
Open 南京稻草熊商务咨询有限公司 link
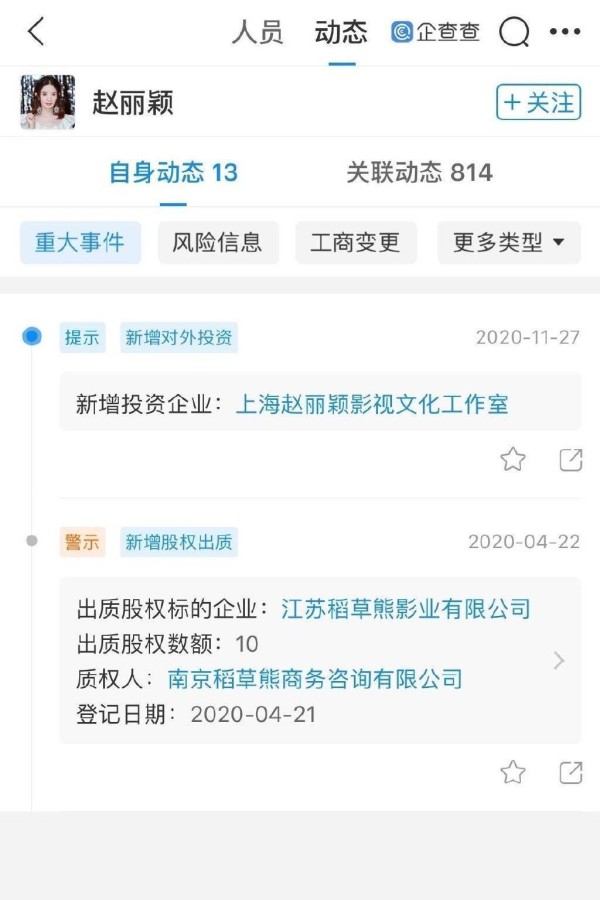(x=315, y=679)
